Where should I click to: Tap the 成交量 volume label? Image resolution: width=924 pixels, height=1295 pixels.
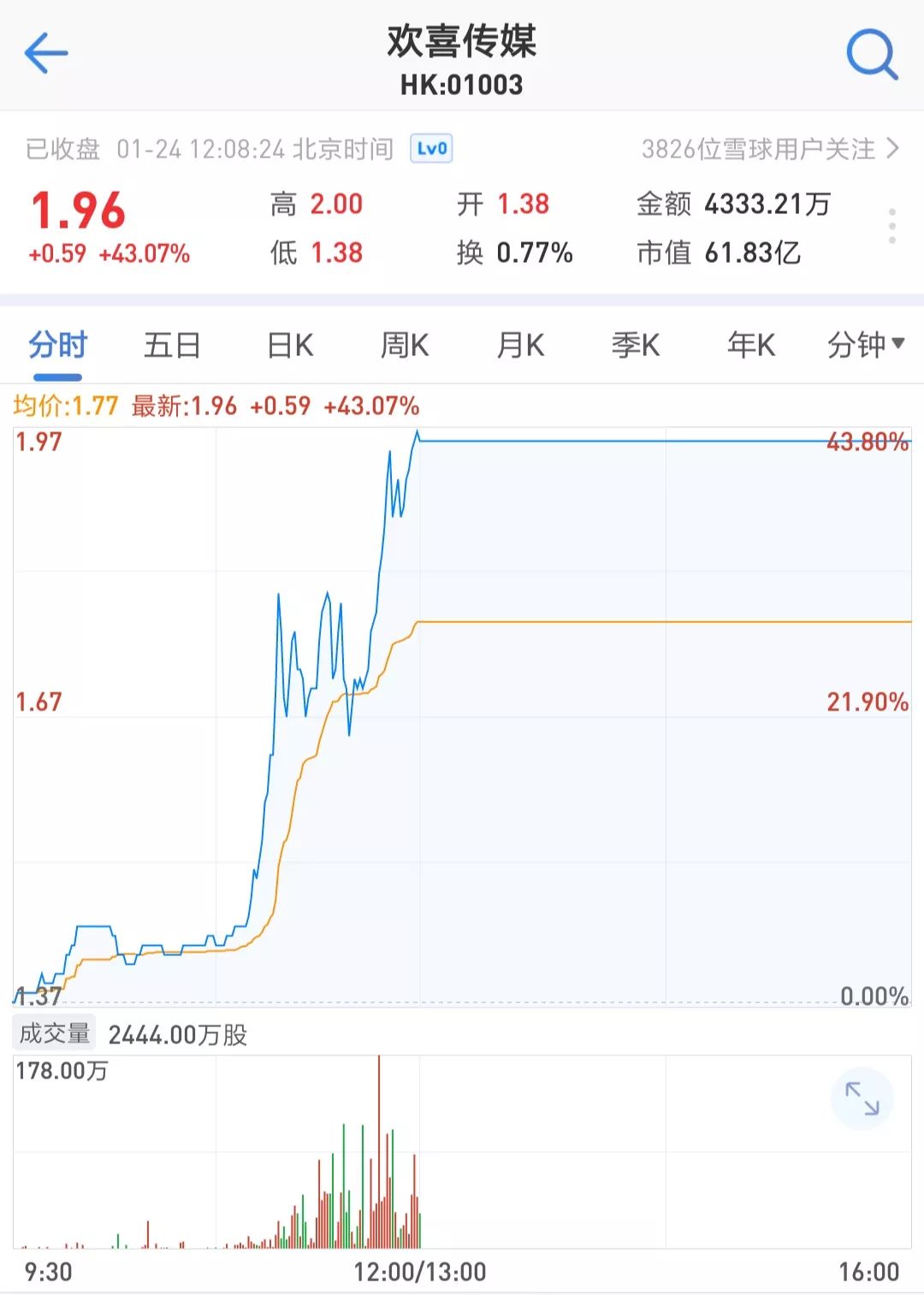coord(54,1033)
